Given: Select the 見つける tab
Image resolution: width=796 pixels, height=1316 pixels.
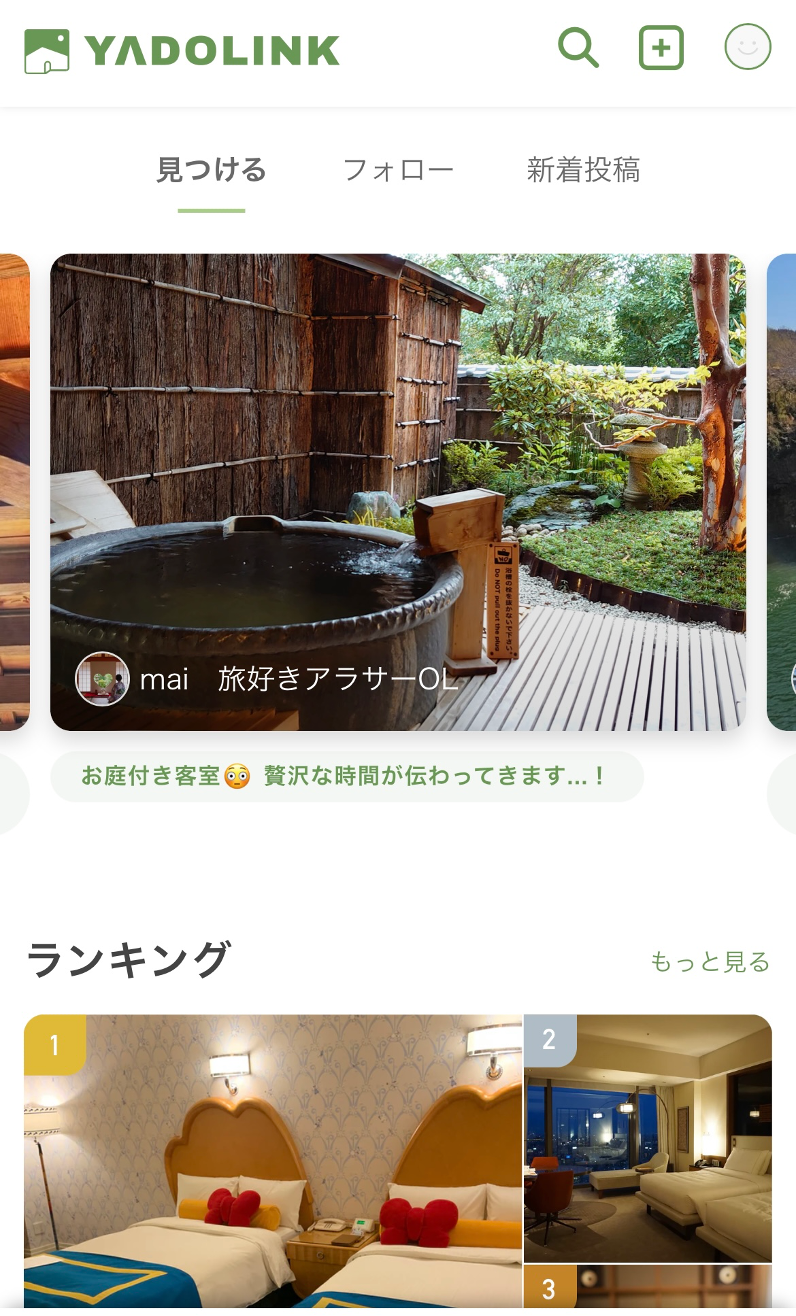Looking at the screenshot, I should point(211,170).
